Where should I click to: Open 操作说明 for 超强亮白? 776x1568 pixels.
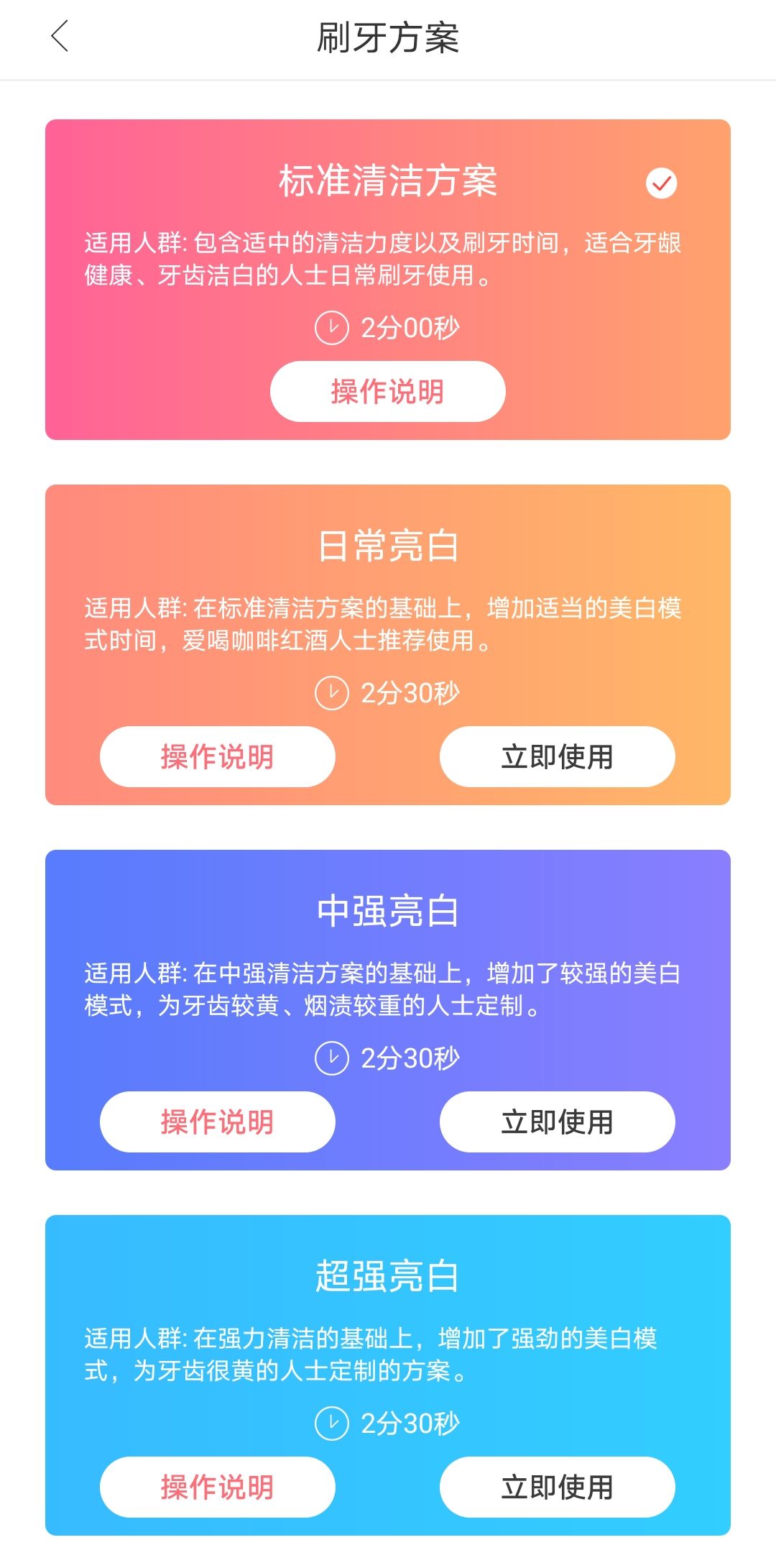217,1486
